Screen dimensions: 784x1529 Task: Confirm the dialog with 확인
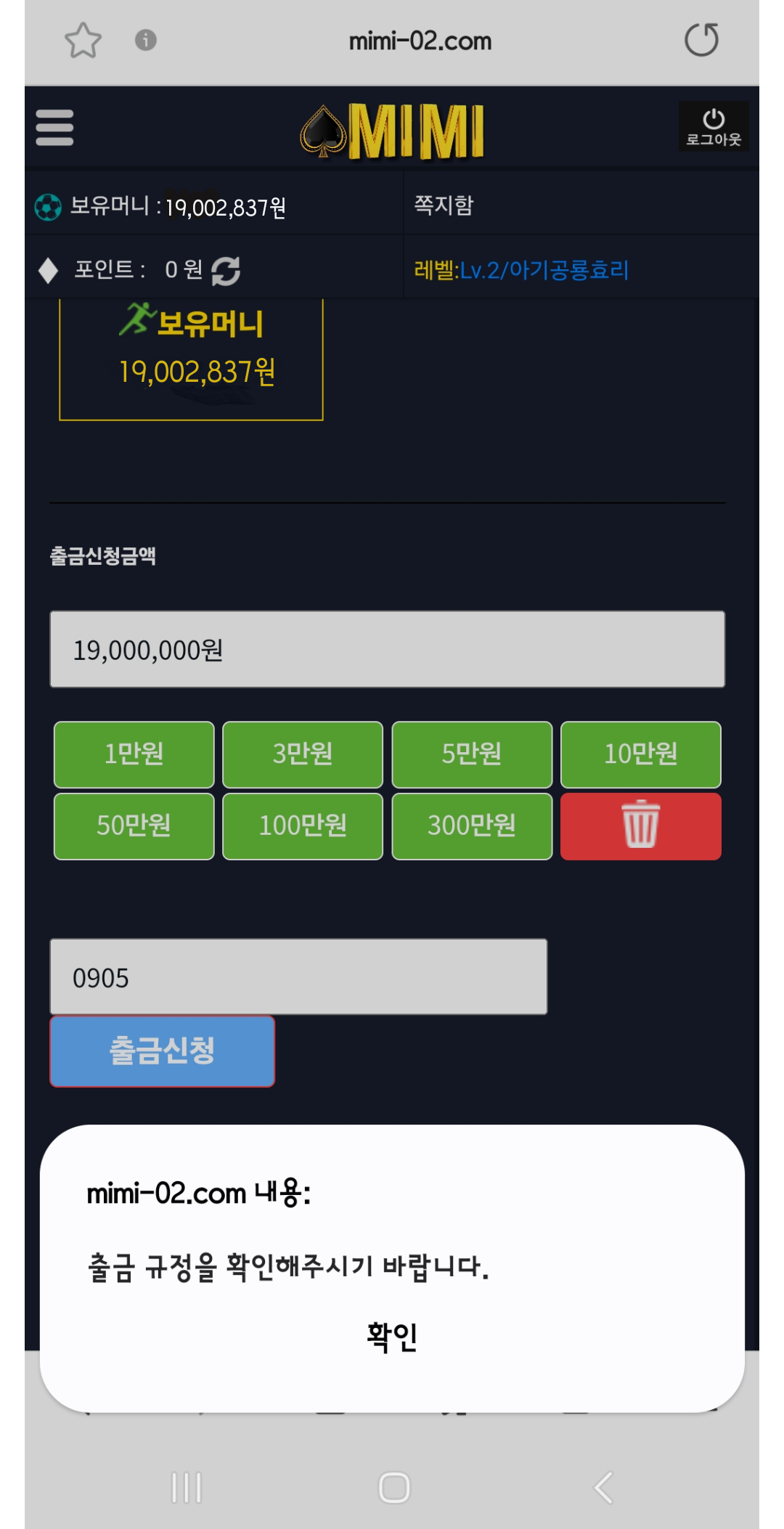click(392, 1336)
